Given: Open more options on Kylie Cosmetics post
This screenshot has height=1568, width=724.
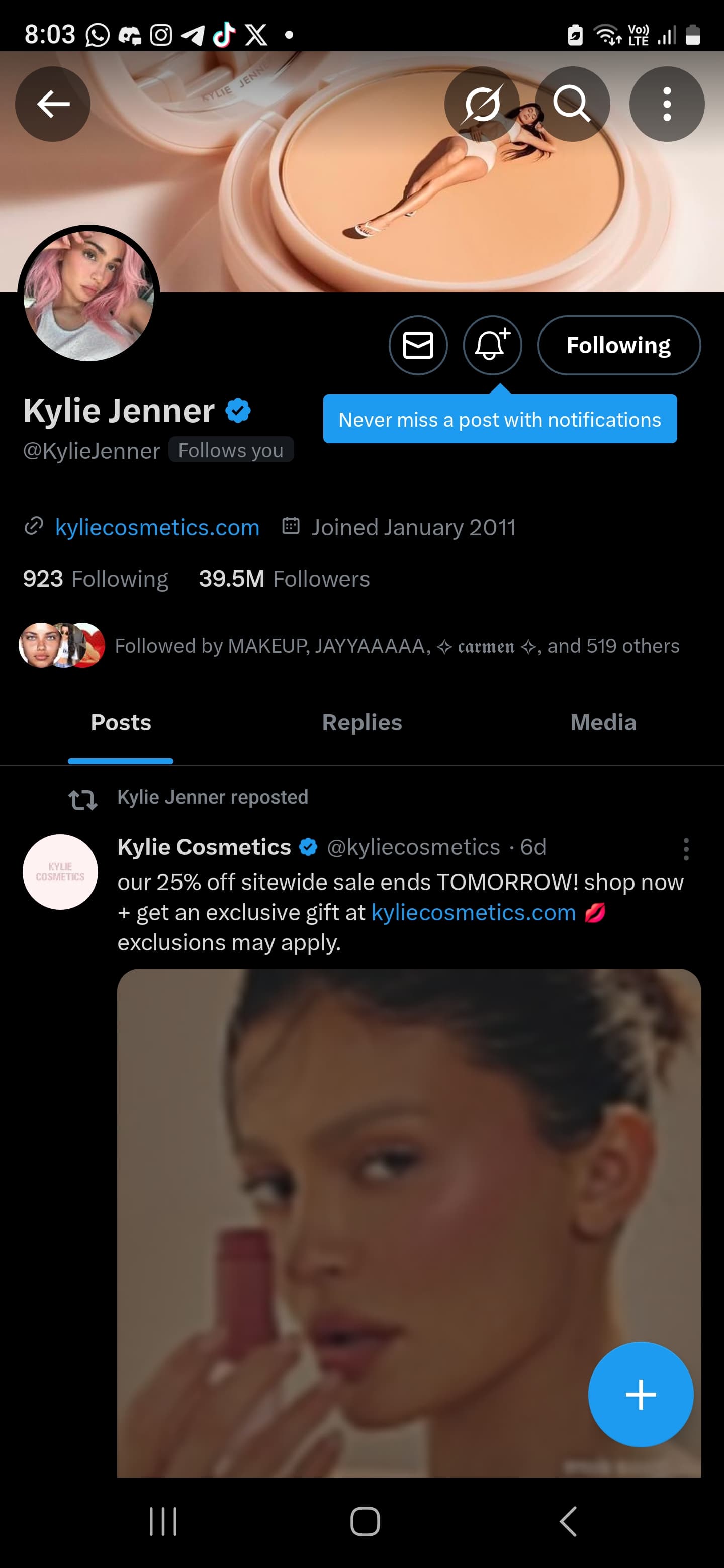Looking at the screenshot, I should (x=686, y=848).
